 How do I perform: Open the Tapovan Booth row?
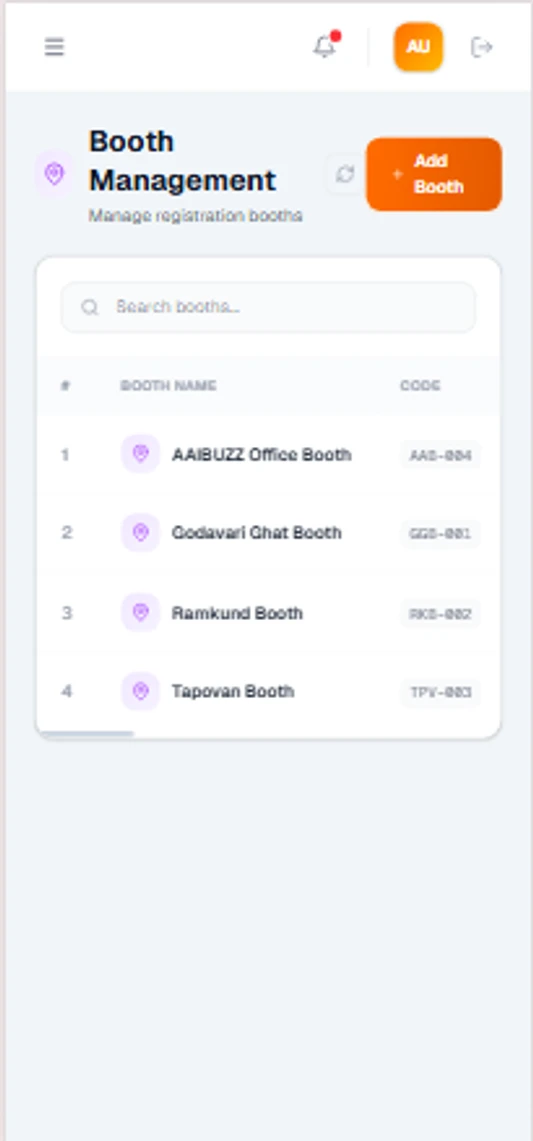point(268,691)
